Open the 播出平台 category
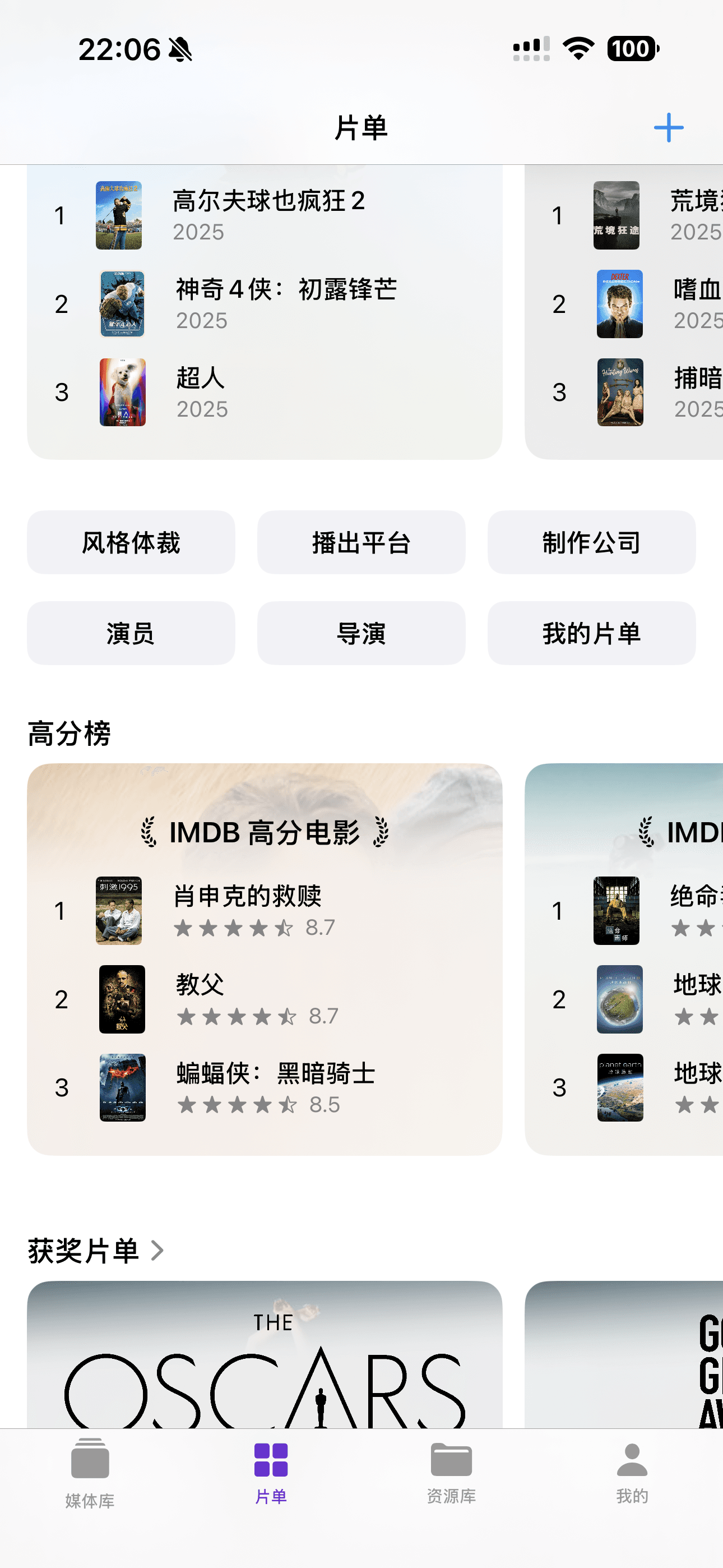The width and height of the screenshot is (723, 1568). point(361,542)
